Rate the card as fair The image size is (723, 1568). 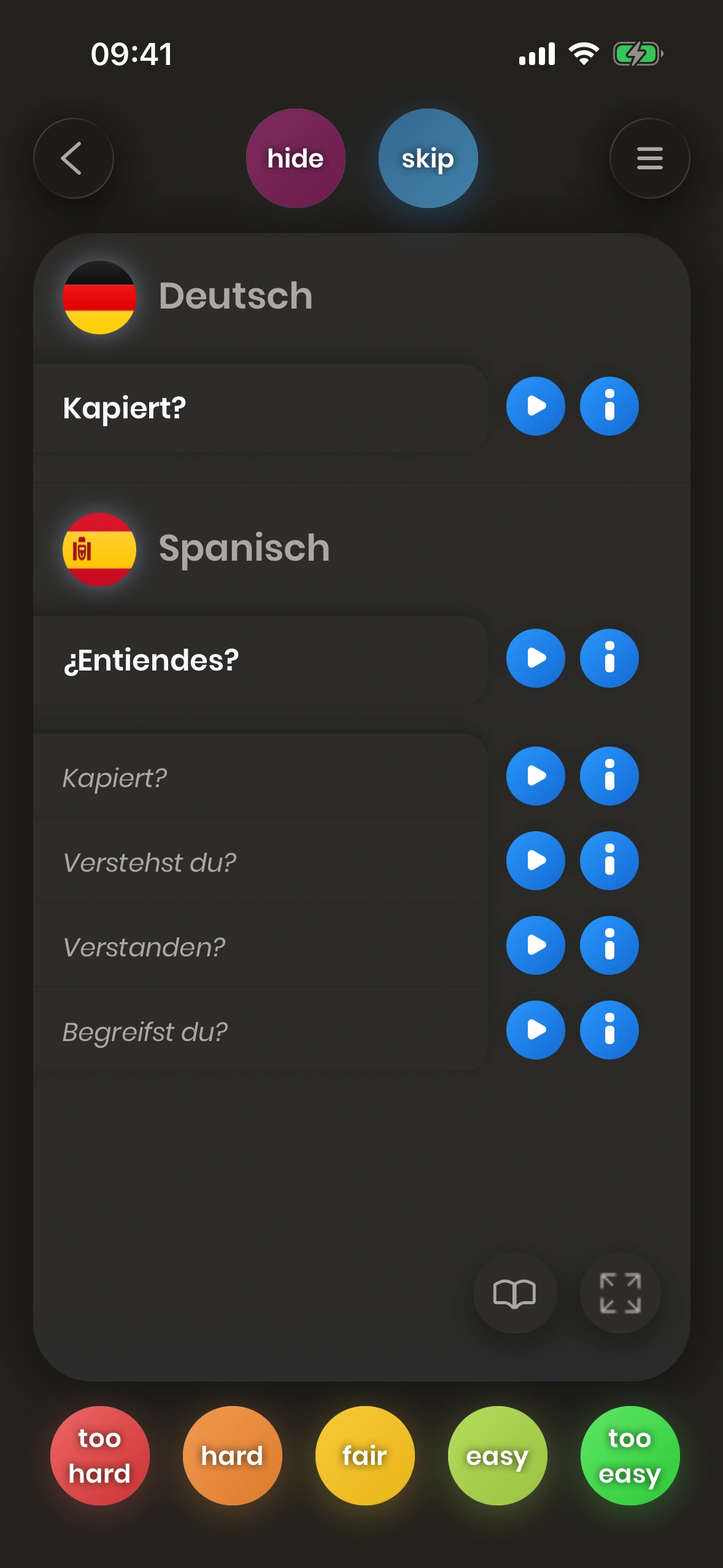(x=365, y=1456)
